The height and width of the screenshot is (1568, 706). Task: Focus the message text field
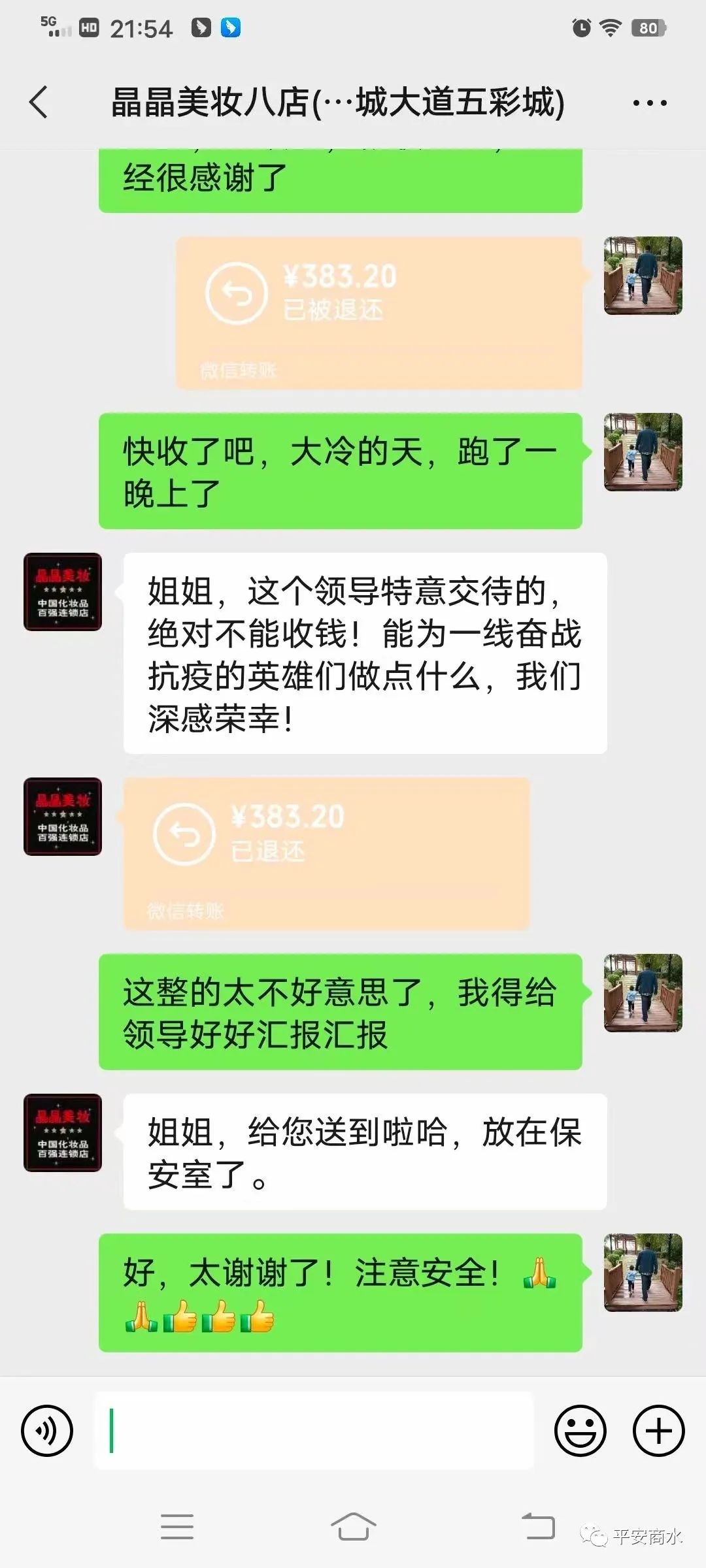(x=314, y=1430)
